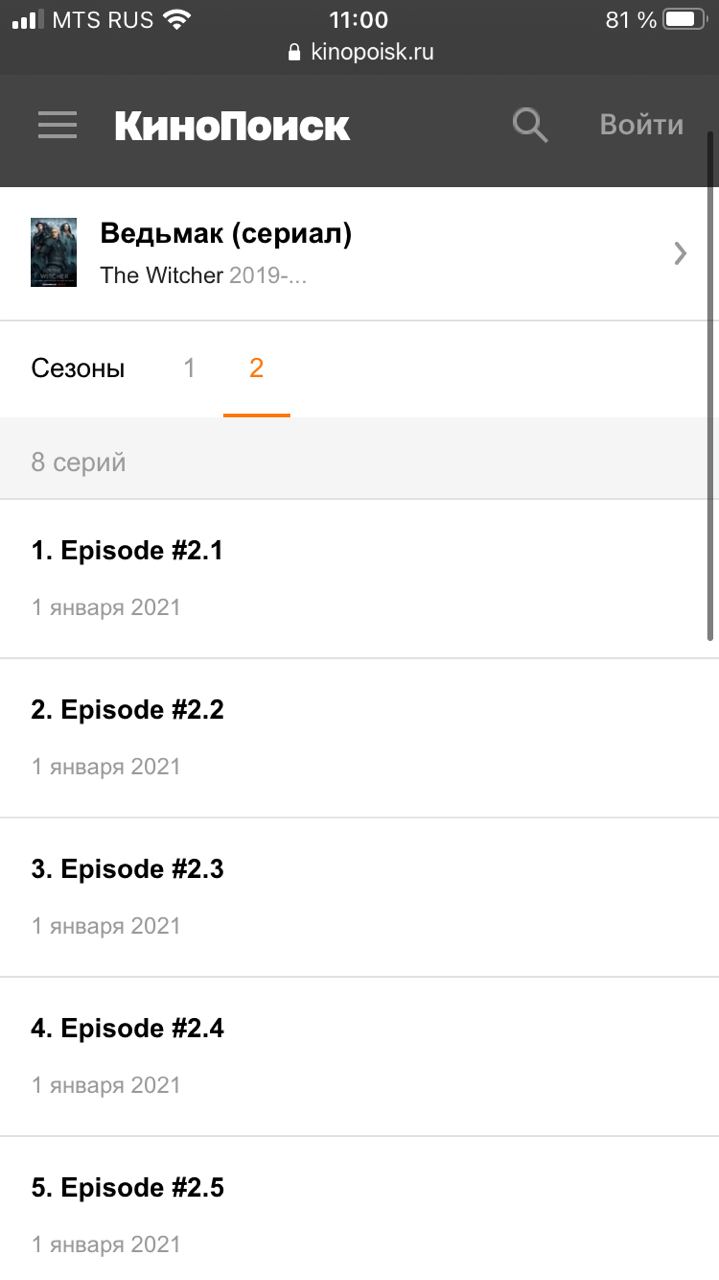
Task: Tap the kinopoisk.ru address bar
Action: coord(360,52)
